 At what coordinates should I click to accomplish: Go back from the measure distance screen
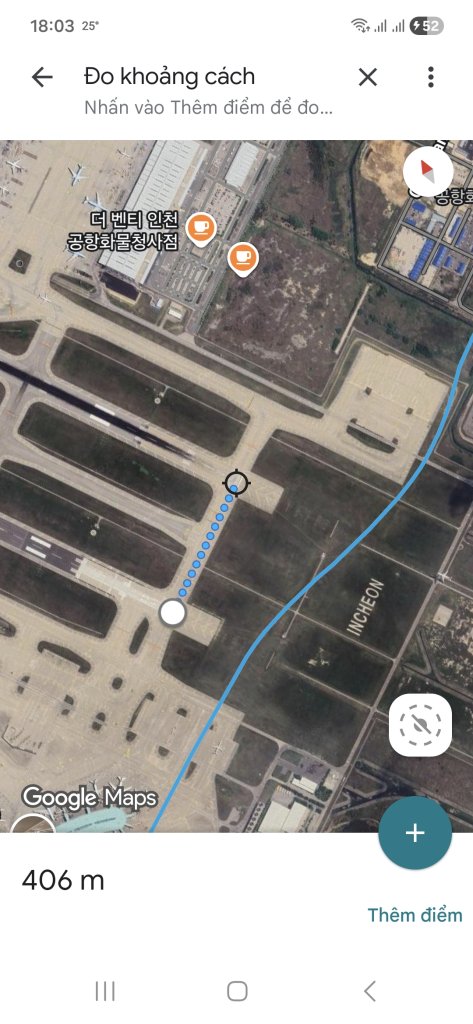pyautogui.click(x=42, y=77)
